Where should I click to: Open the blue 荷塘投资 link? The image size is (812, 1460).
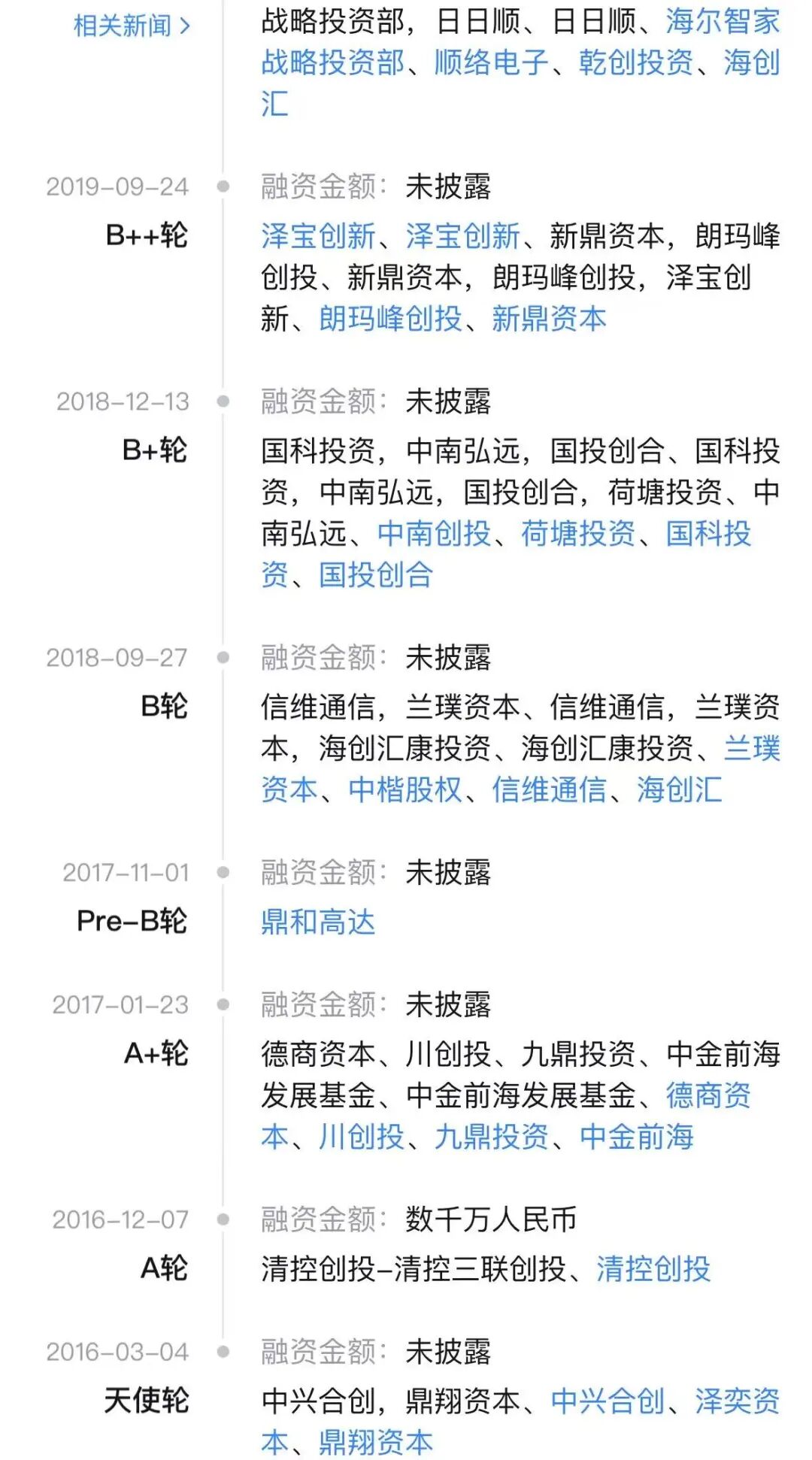[578, 534]
